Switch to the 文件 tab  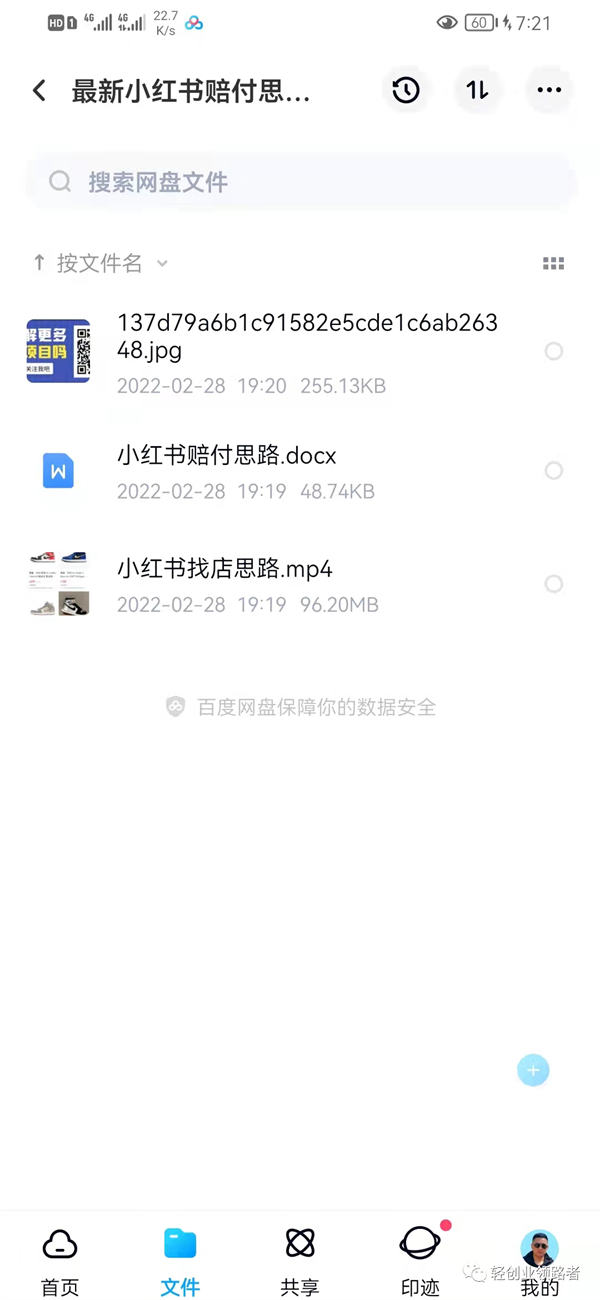[x=180, y=1260]
